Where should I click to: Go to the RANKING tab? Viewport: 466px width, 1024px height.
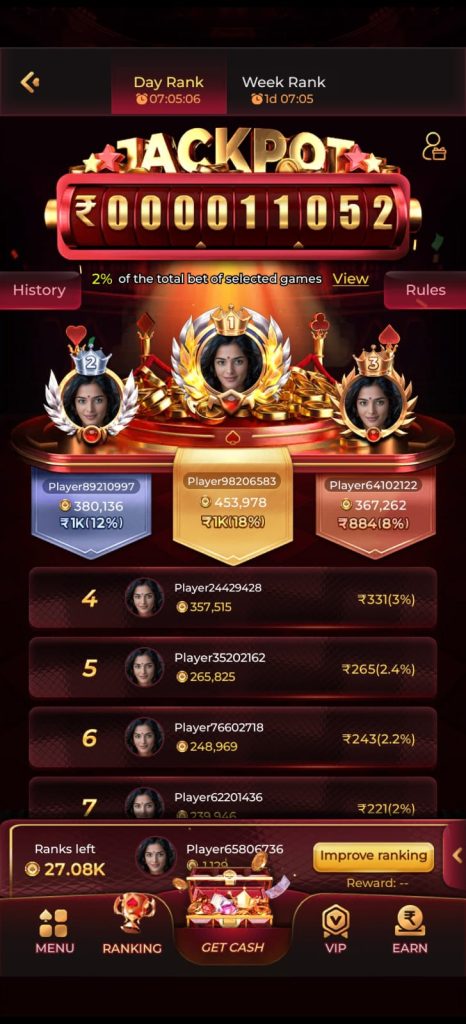pyautogui.click(x=132, y=925)
